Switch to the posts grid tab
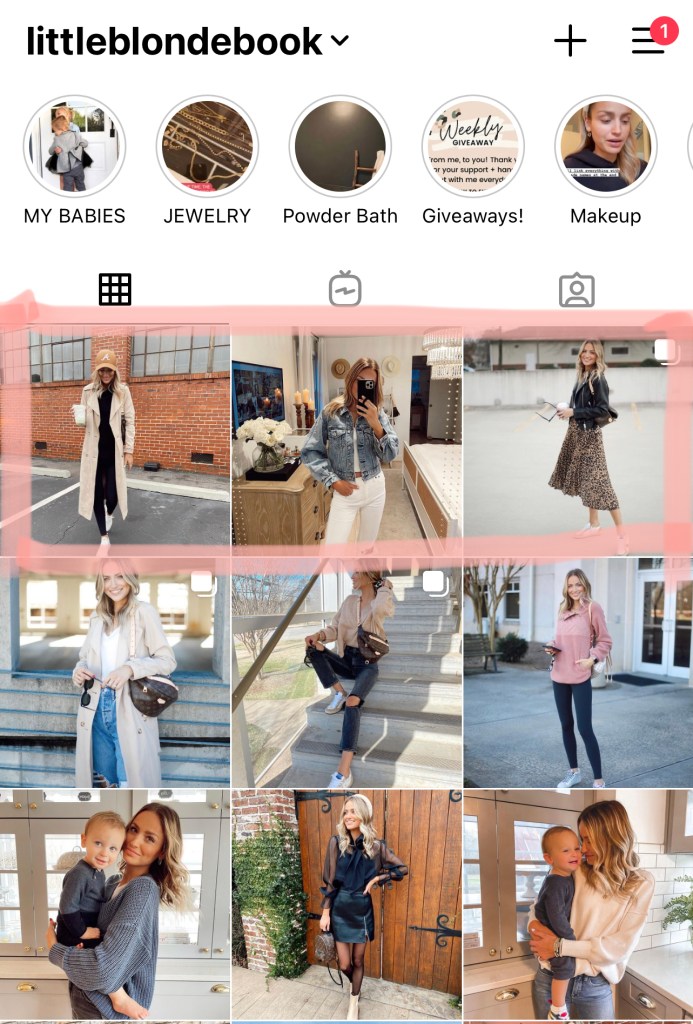The height and width of the screenshot is (1024, 693). point(115,290)
